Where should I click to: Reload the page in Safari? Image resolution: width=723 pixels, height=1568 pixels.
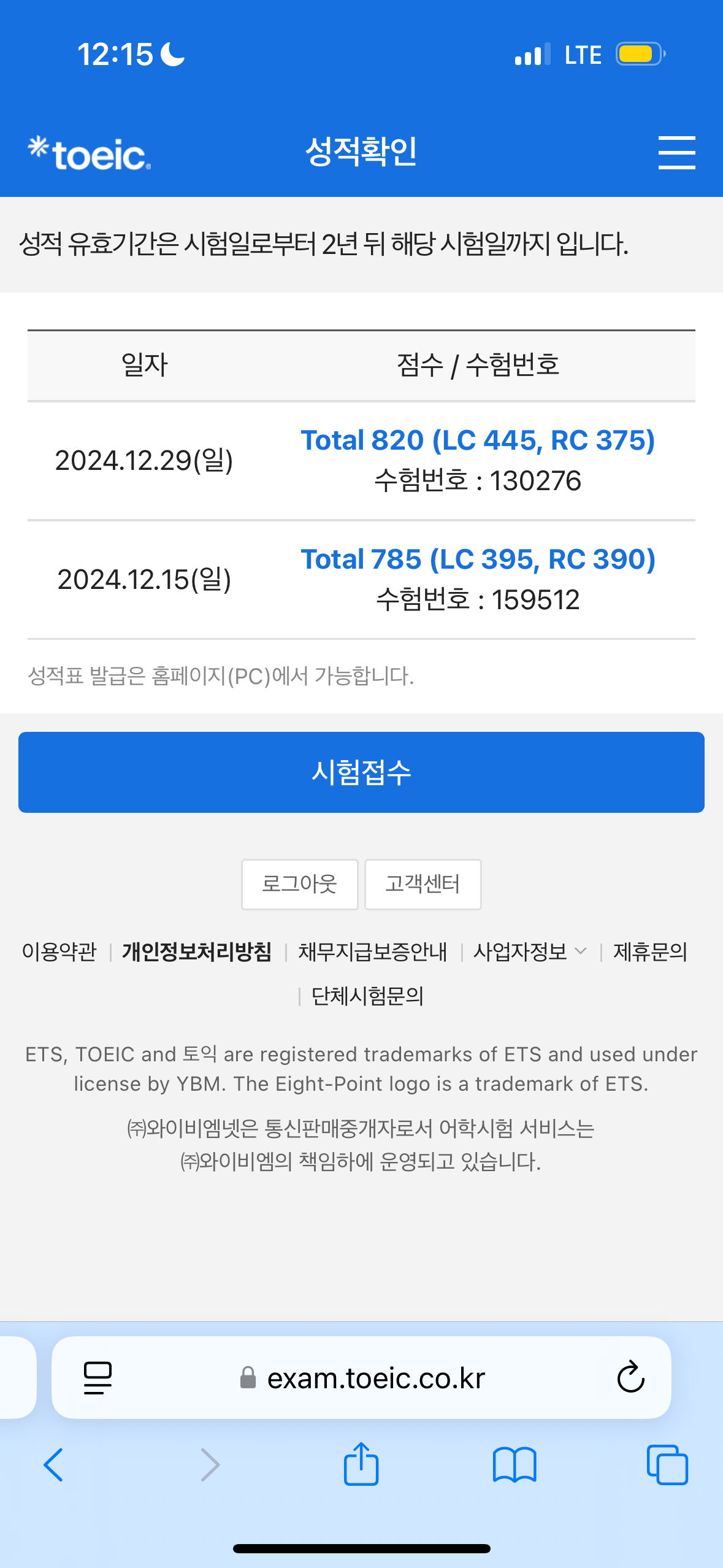click(630, 1378)
